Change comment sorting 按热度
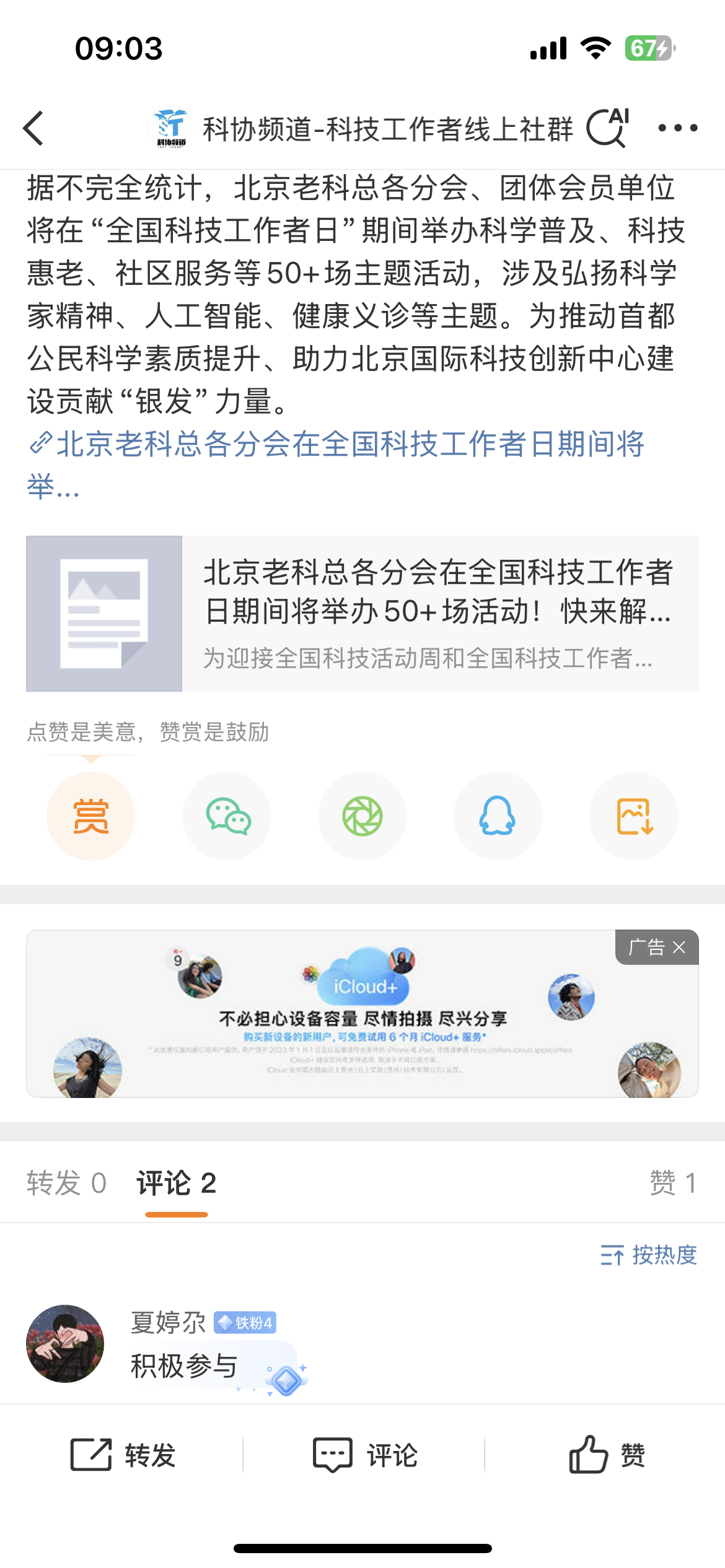This screenshot has width=725, height=1568. pyautogui.click(x=649, y=1255)
